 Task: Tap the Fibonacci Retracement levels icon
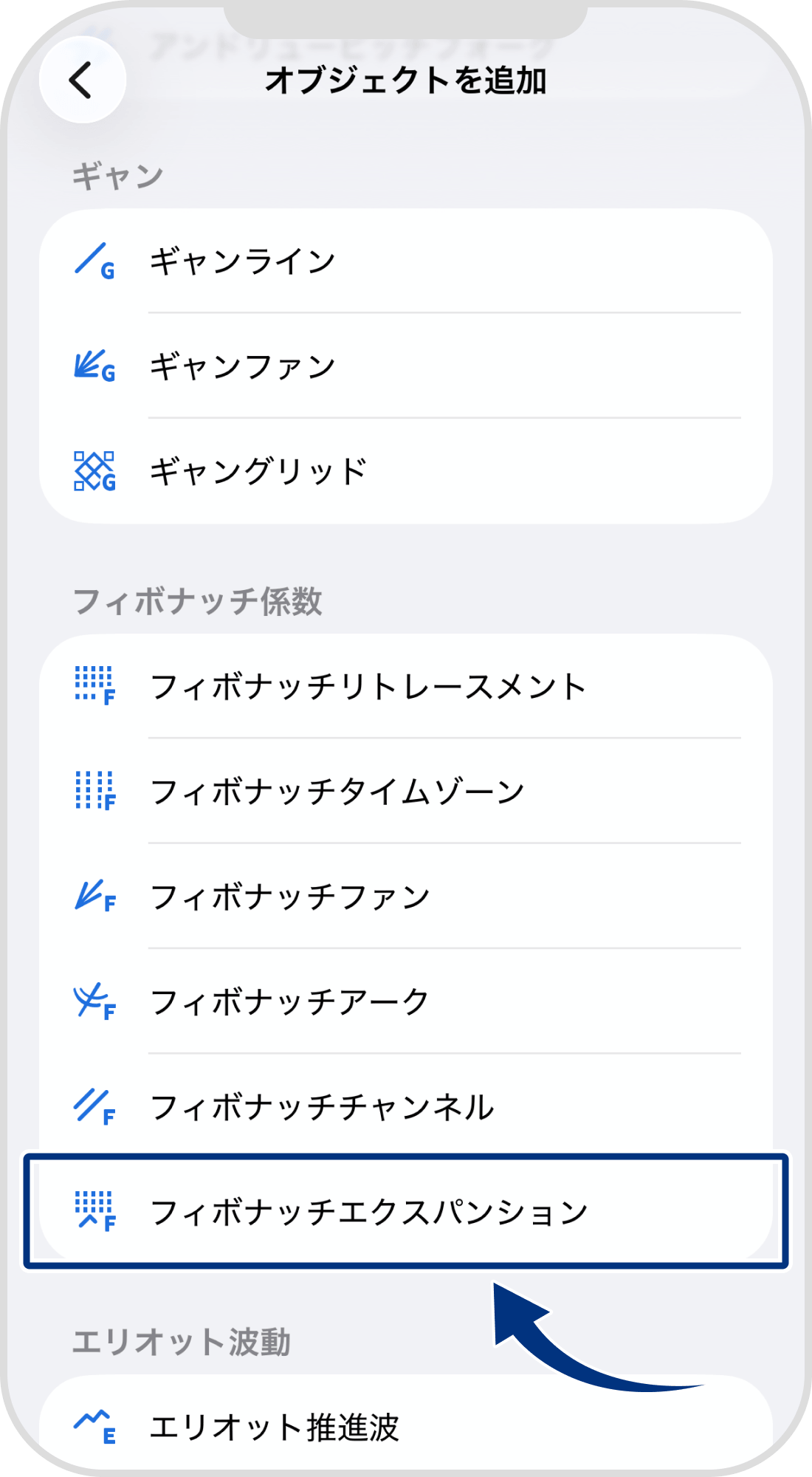click(x=93, y=687)
